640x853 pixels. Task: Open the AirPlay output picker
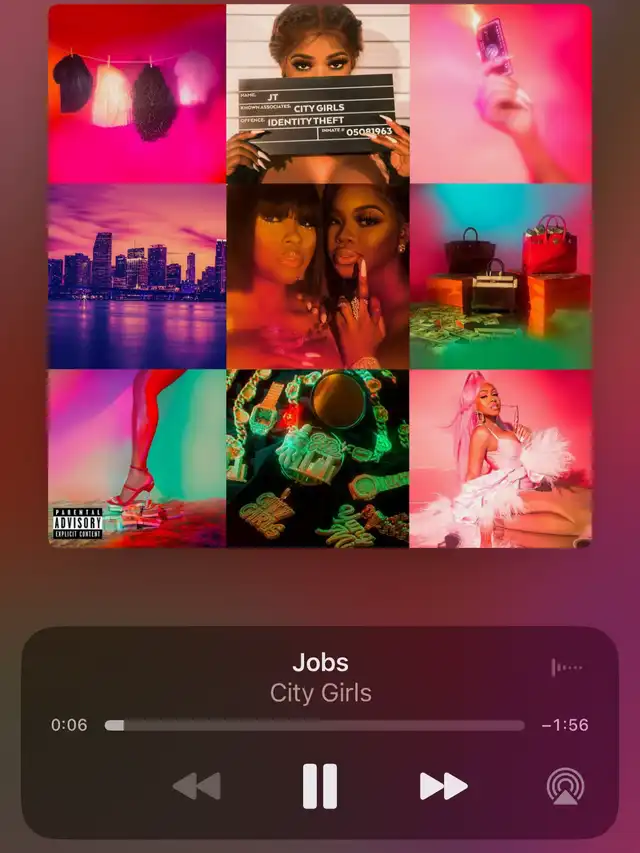[566, 786]
